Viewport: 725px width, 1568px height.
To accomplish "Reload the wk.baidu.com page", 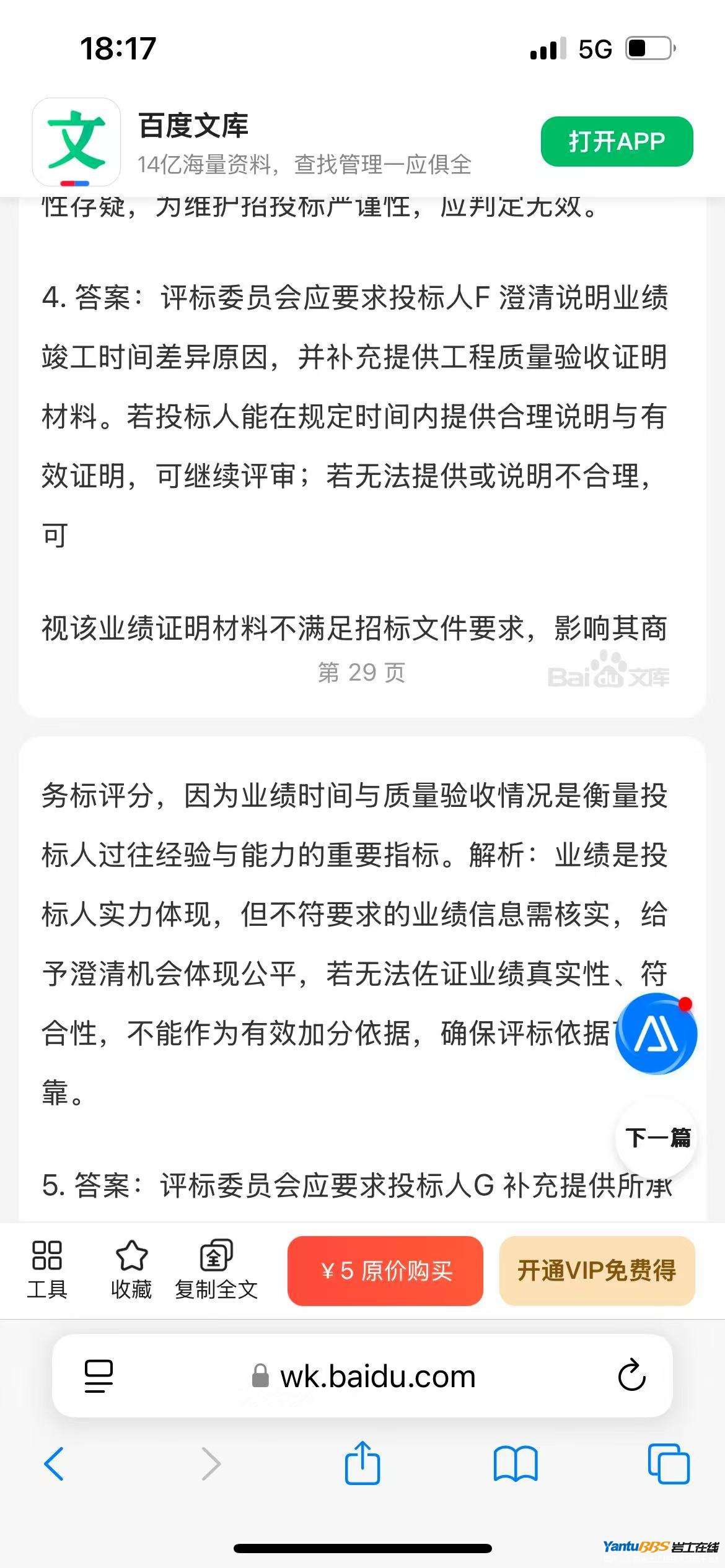I will coord(631,1376).
